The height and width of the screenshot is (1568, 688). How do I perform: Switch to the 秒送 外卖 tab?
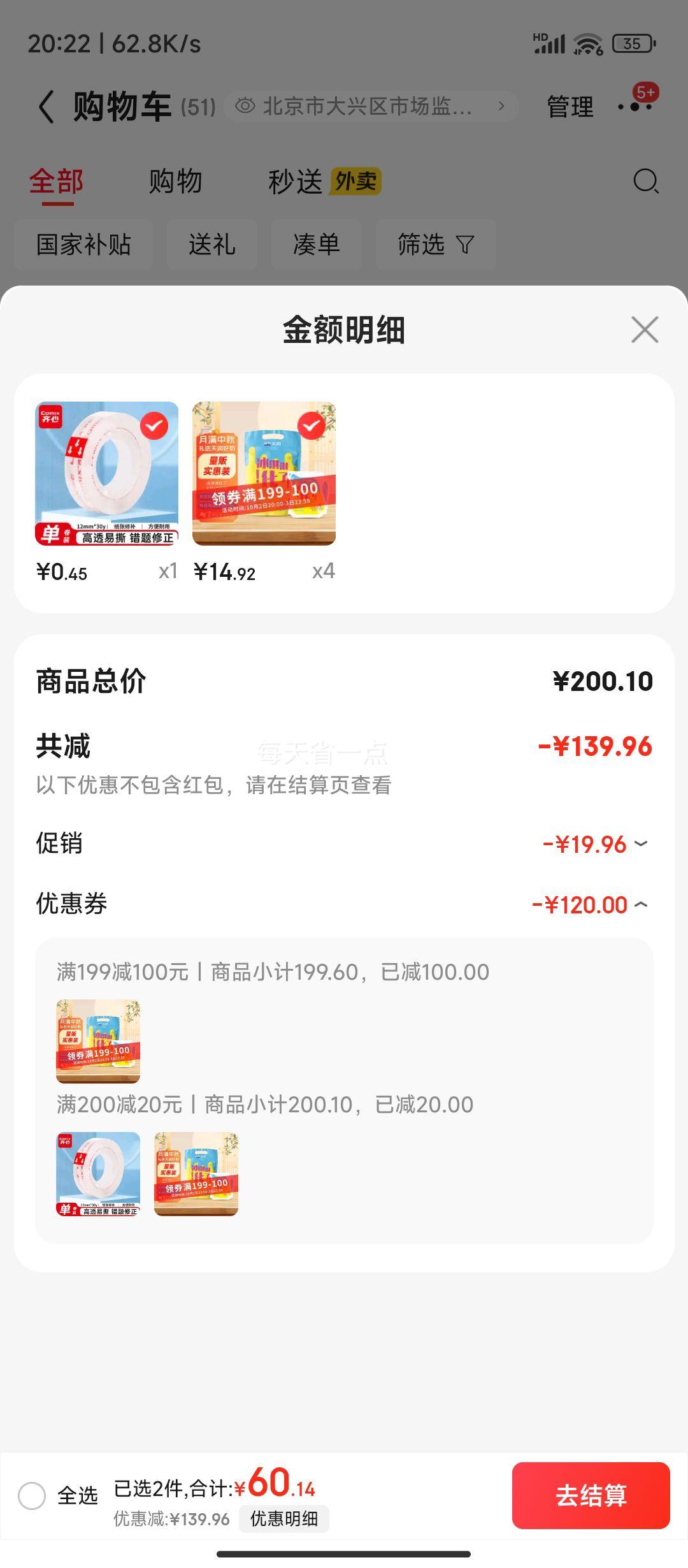pyautogui.click(x=324, y=182)
